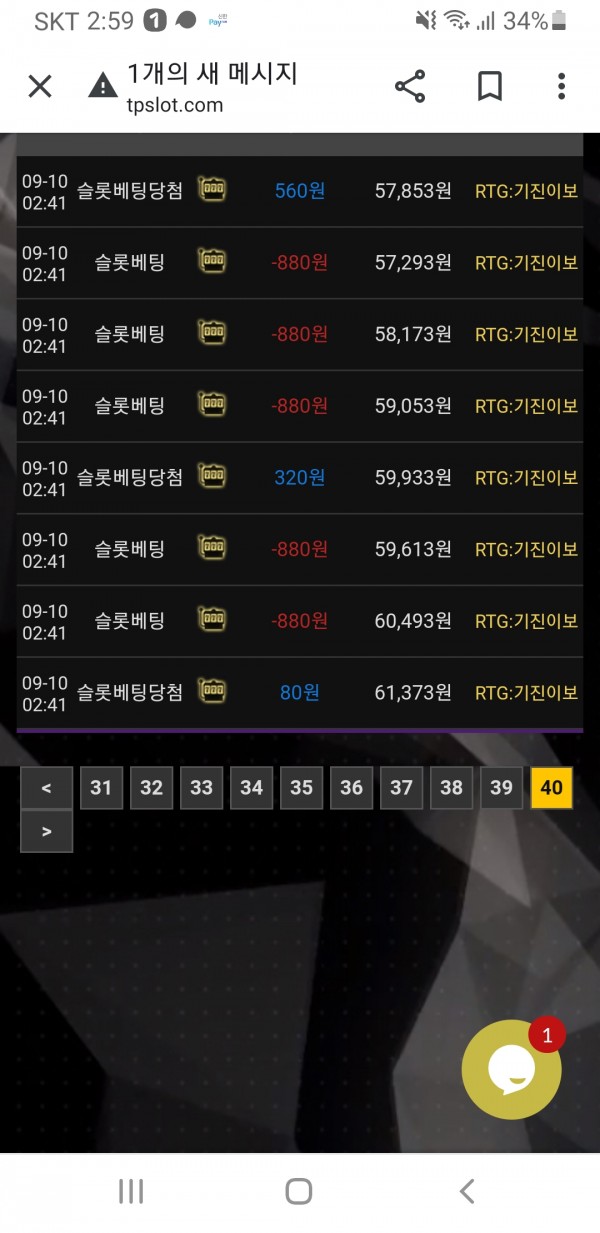Tap the system back button
Image resolution: width=600 pixels, height=1233 pixels.
coord(466,1191)
